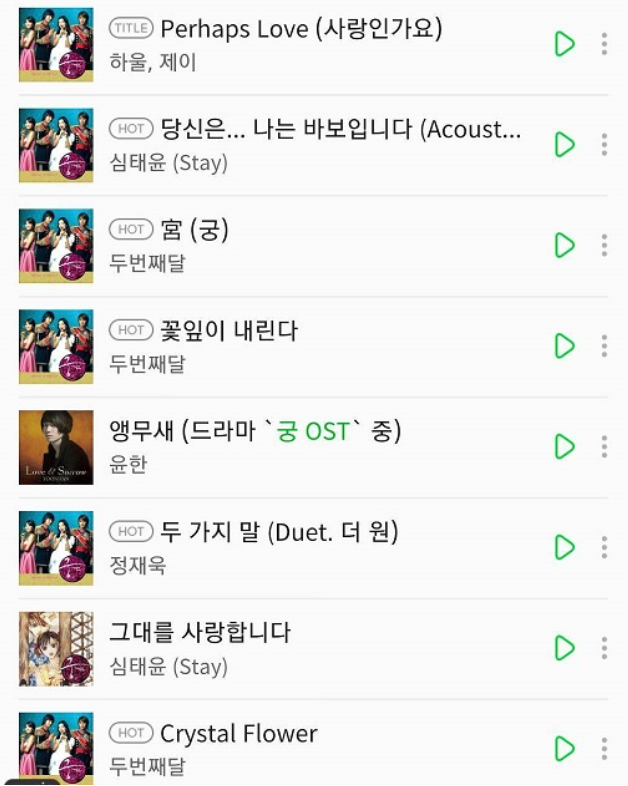Open the 앵무새 song details row
Viewport: 628px width, 786px height.
click(300, 446)
